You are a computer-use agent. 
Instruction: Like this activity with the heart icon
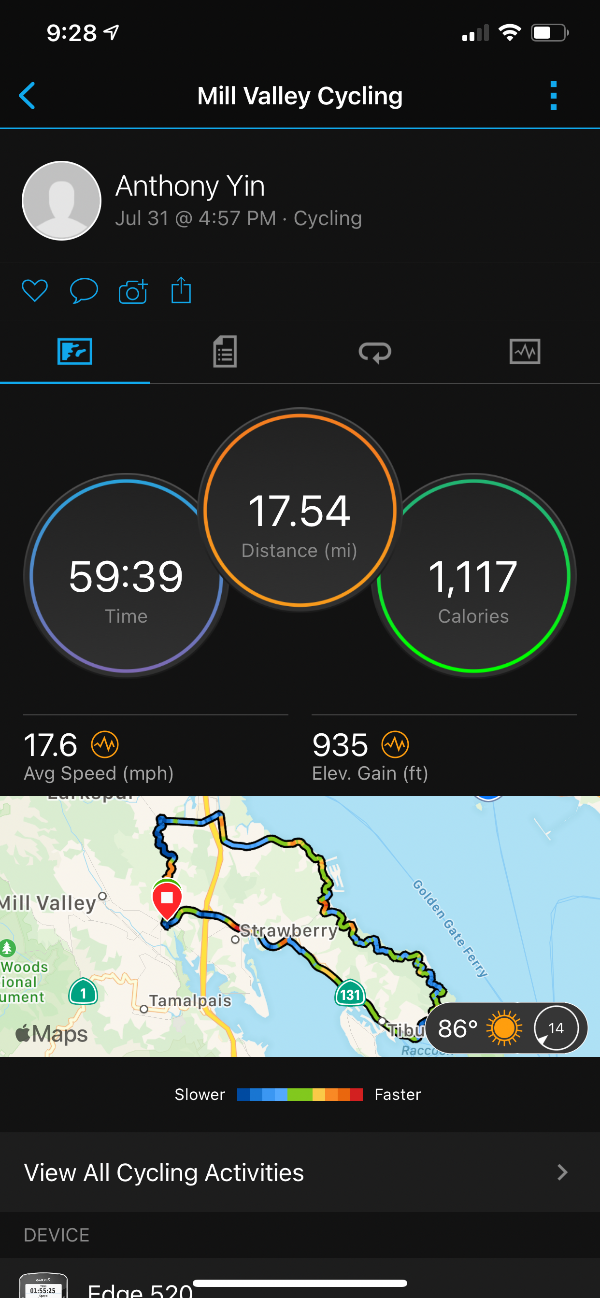35,291
